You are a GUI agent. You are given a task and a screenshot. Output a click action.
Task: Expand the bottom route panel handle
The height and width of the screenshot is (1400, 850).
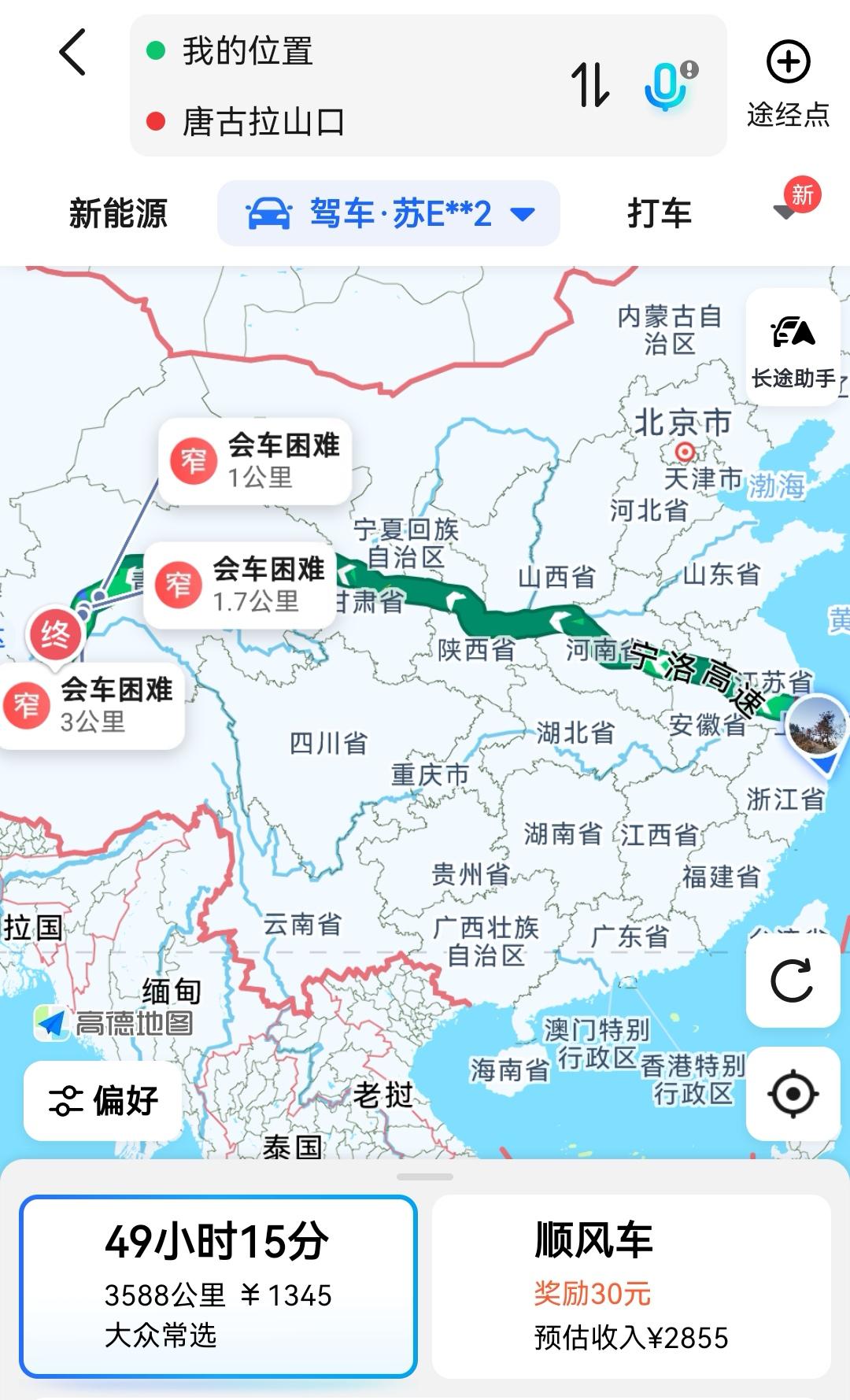point(425,1175)
